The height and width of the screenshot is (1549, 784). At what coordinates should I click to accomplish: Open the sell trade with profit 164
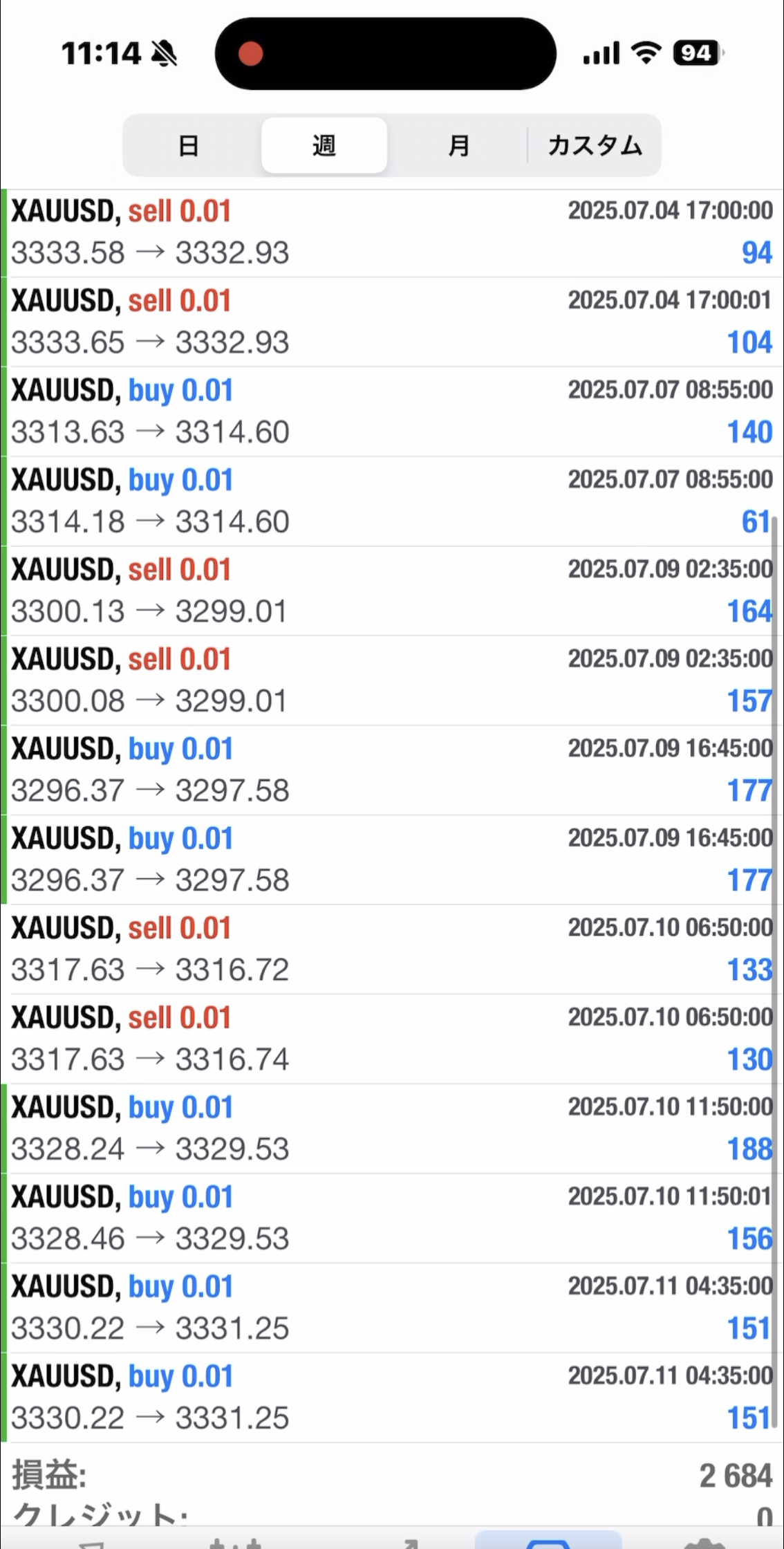(x=391, y=591)
